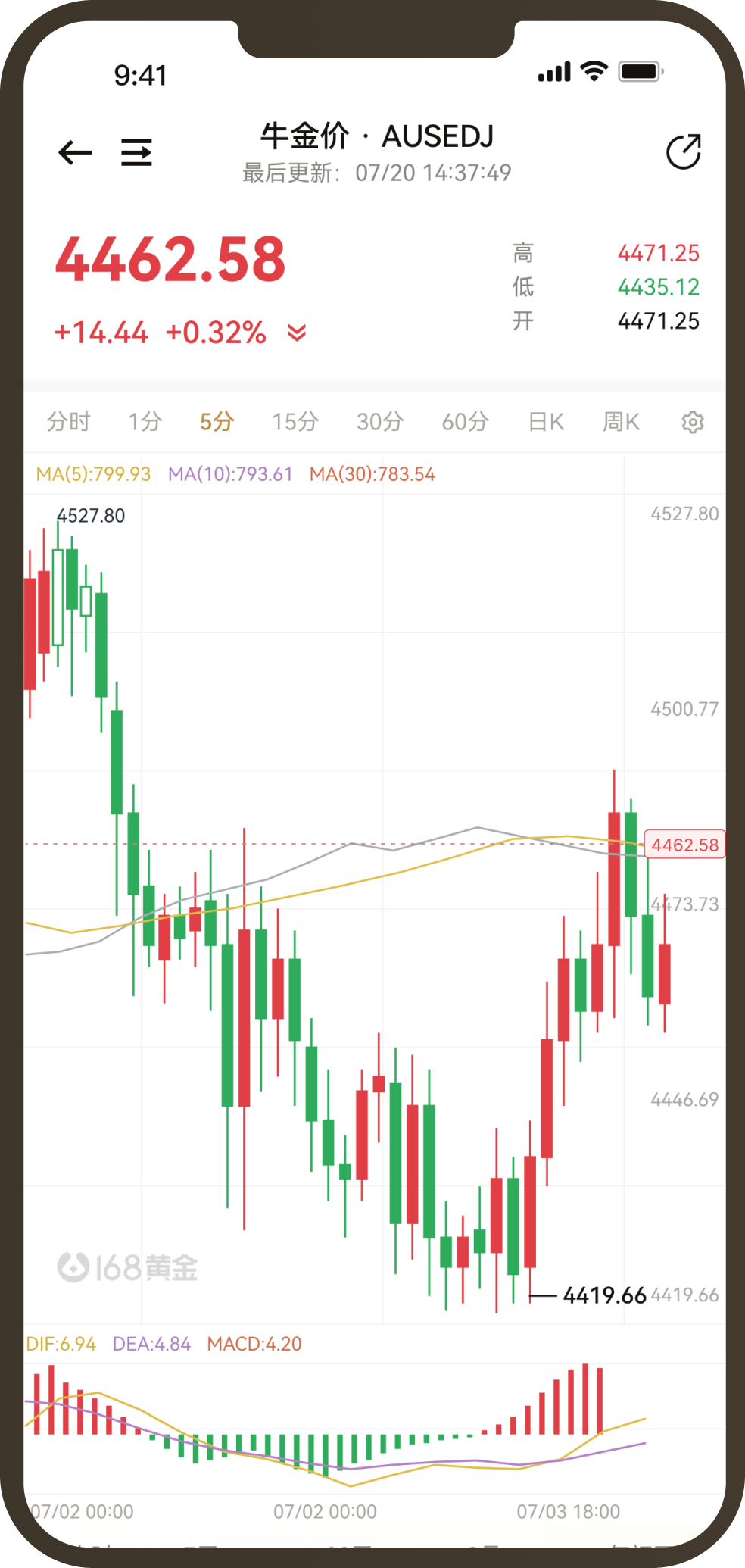
Task: Go back using the arrow icon
Action: [x=75, y=152]
